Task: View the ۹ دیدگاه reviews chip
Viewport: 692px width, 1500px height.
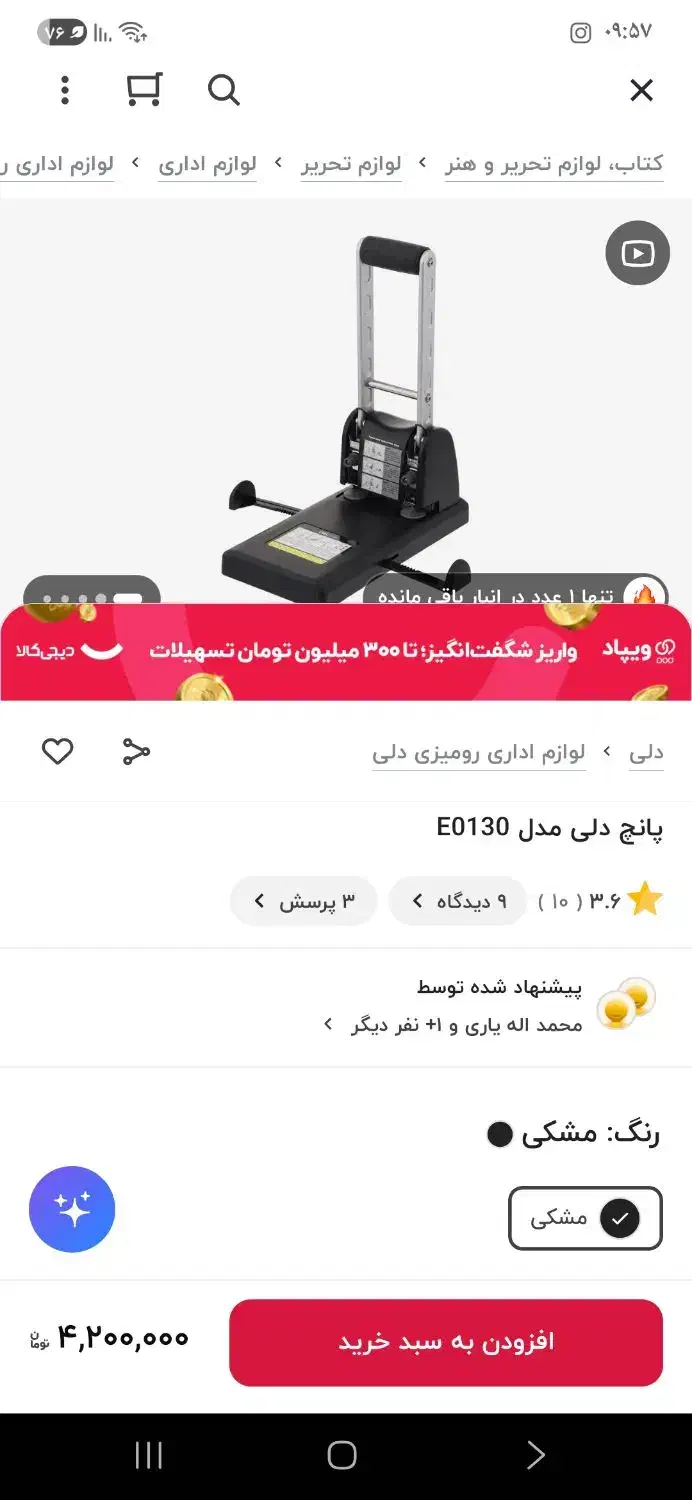Action: (x=458, y=901)
